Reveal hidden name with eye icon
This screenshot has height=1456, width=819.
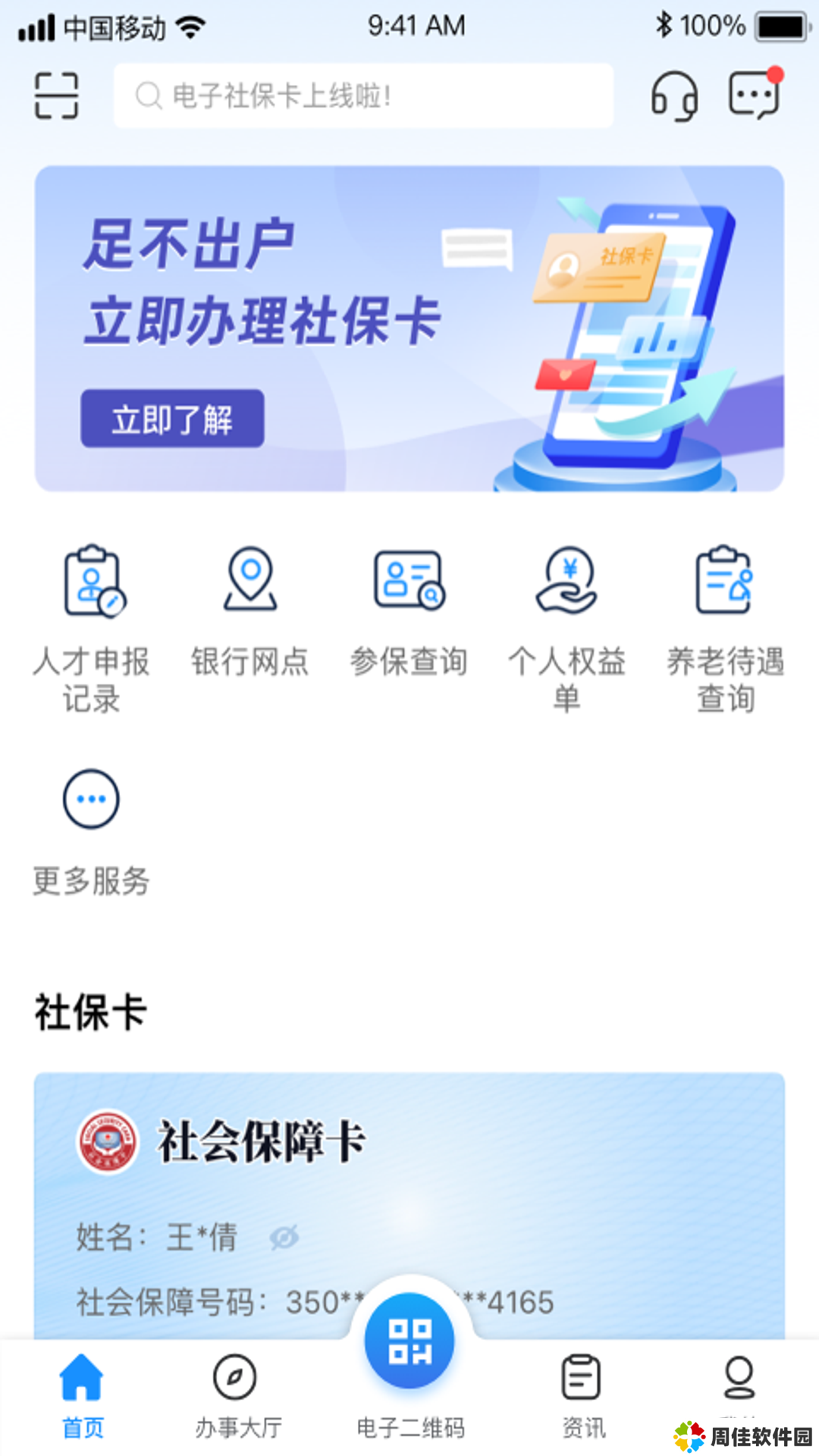pyautogui.click(x=284, y=1238)
